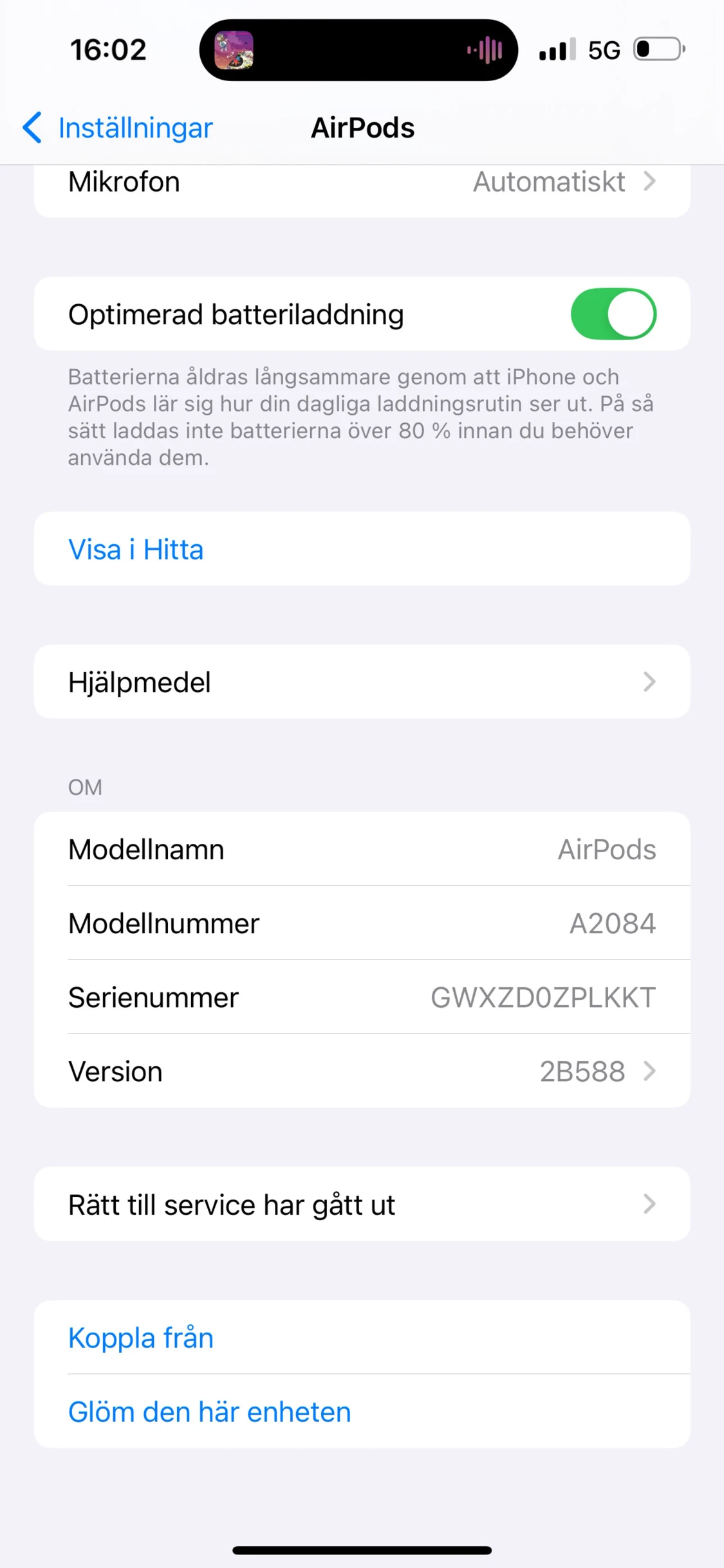This screenshot has width=724, height=1568.
Task: Tap the Serienummer GWXZD0ZPLKKT row
Action: click(362, 997)
